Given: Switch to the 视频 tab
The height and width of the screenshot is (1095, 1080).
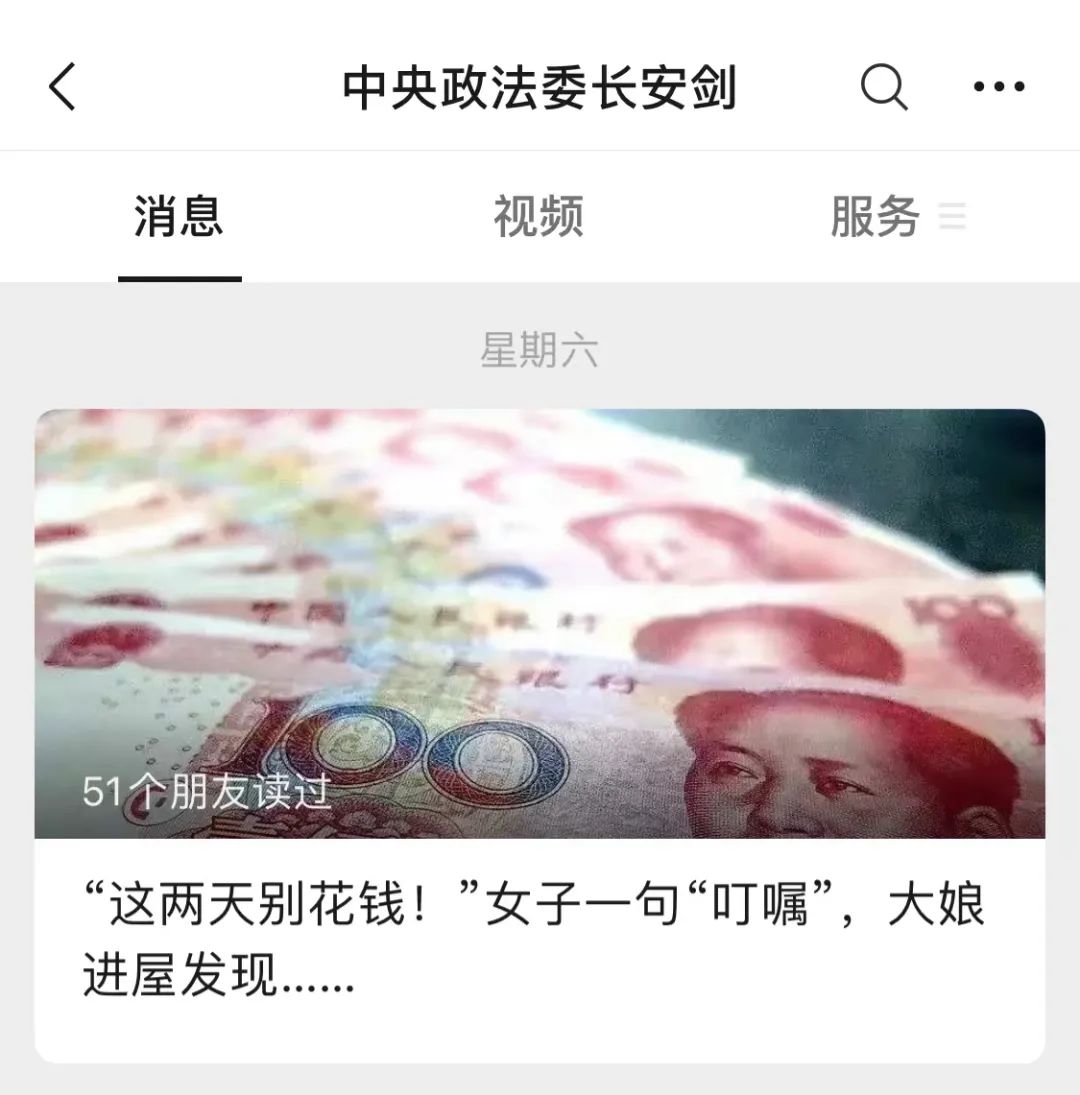Looking at the screenshot, I should click(x=538, y=217).
